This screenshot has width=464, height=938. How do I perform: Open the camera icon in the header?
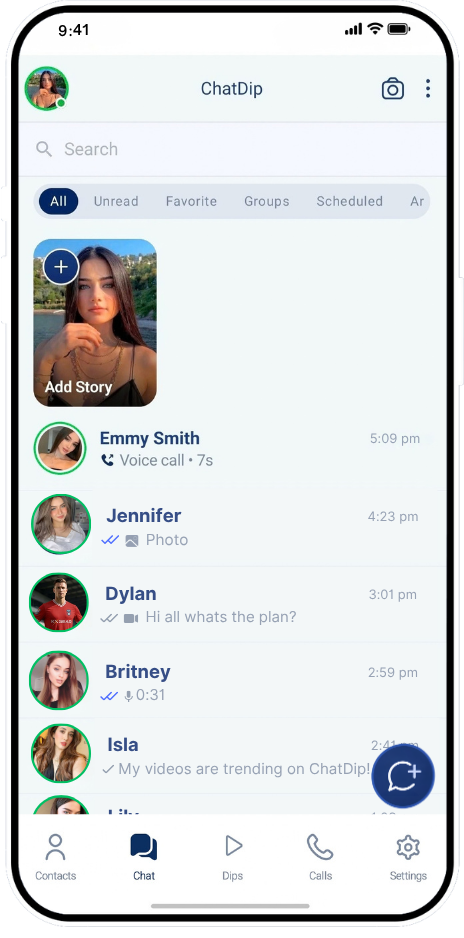(392, 89)
